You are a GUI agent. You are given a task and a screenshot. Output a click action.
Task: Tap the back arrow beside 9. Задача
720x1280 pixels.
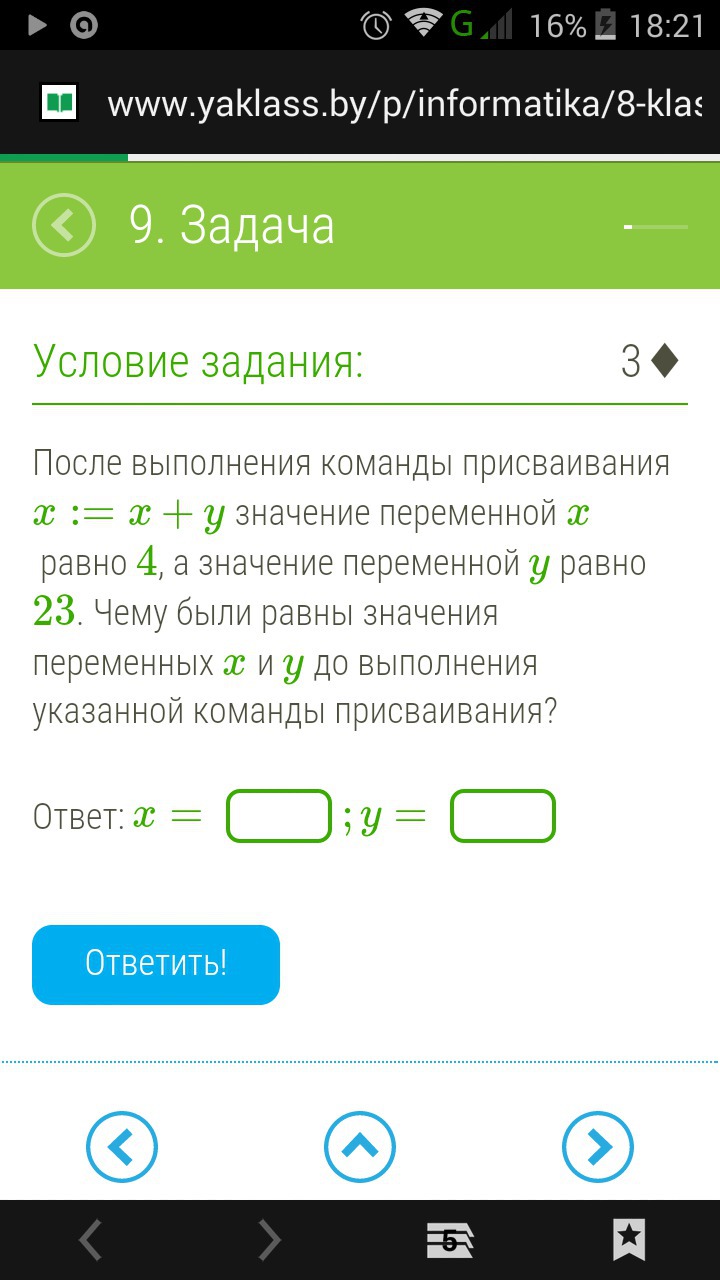pyautogui.click(x=64, y=226)
